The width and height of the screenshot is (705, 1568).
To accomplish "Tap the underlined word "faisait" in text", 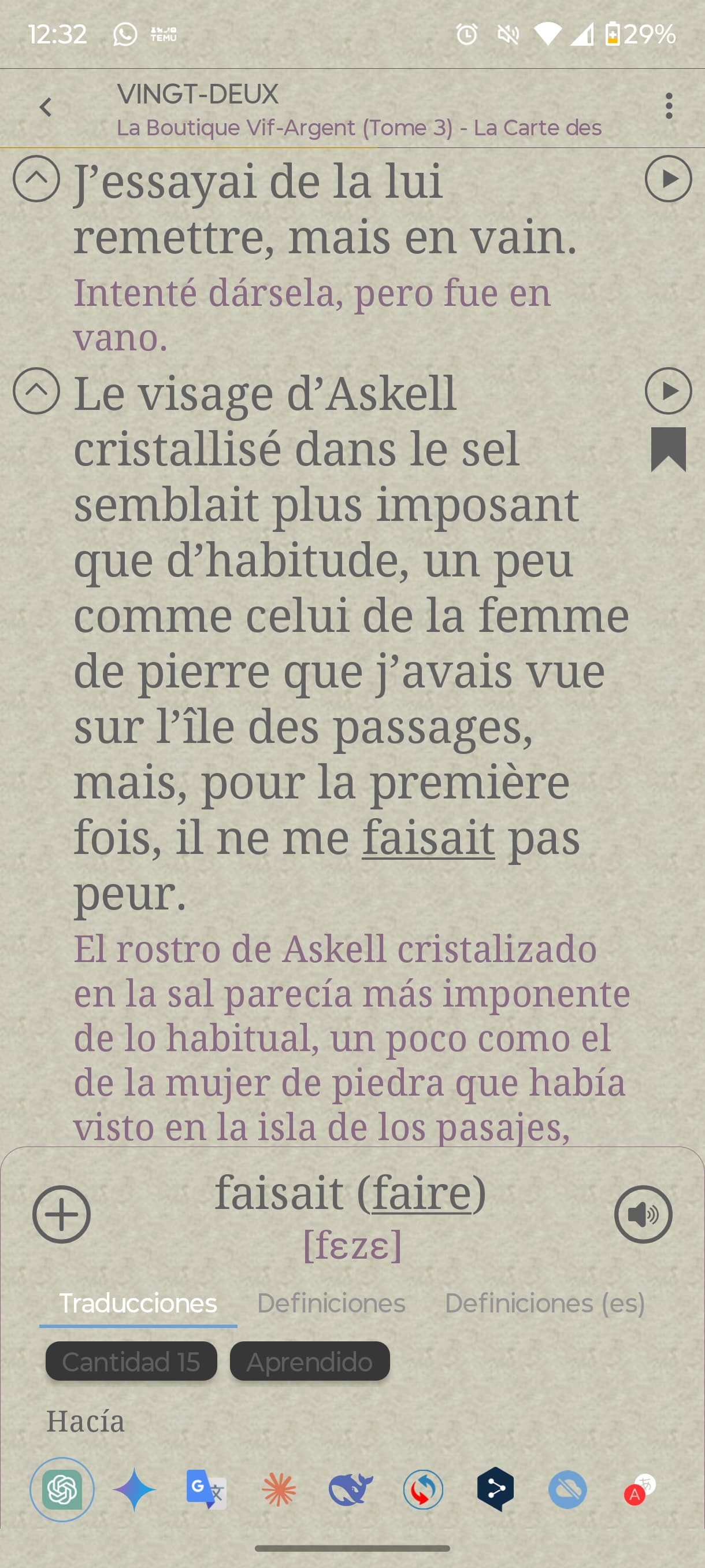I will (x=428, y=838).
